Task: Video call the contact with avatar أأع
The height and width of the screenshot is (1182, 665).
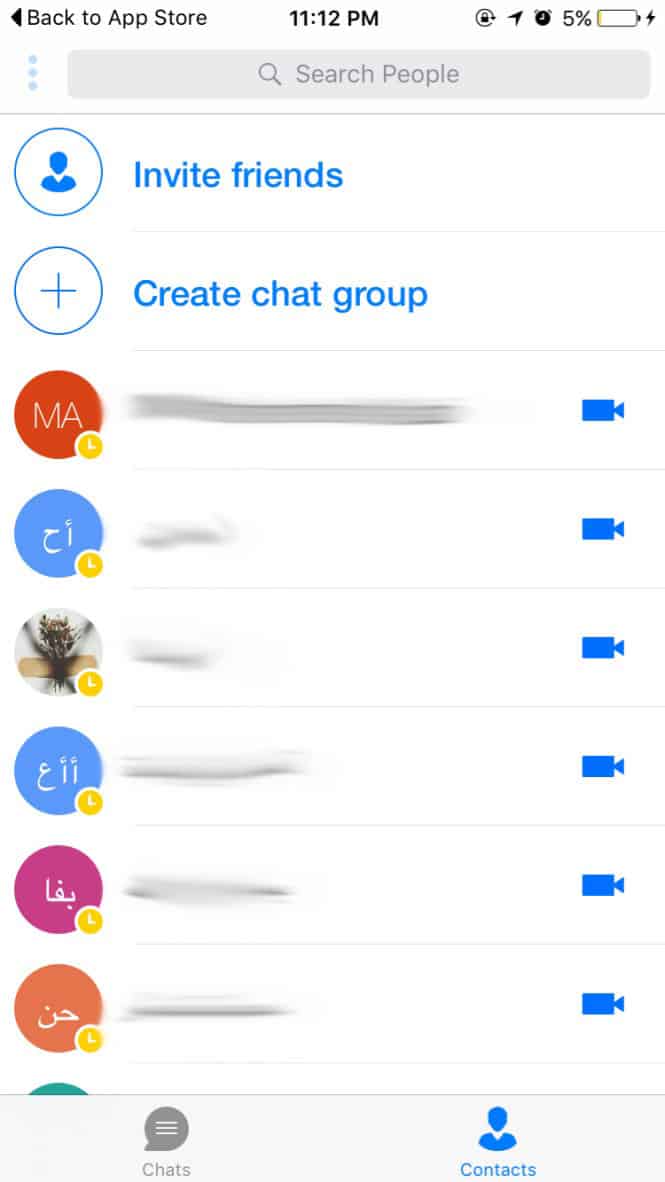Action: pos(603,767)
